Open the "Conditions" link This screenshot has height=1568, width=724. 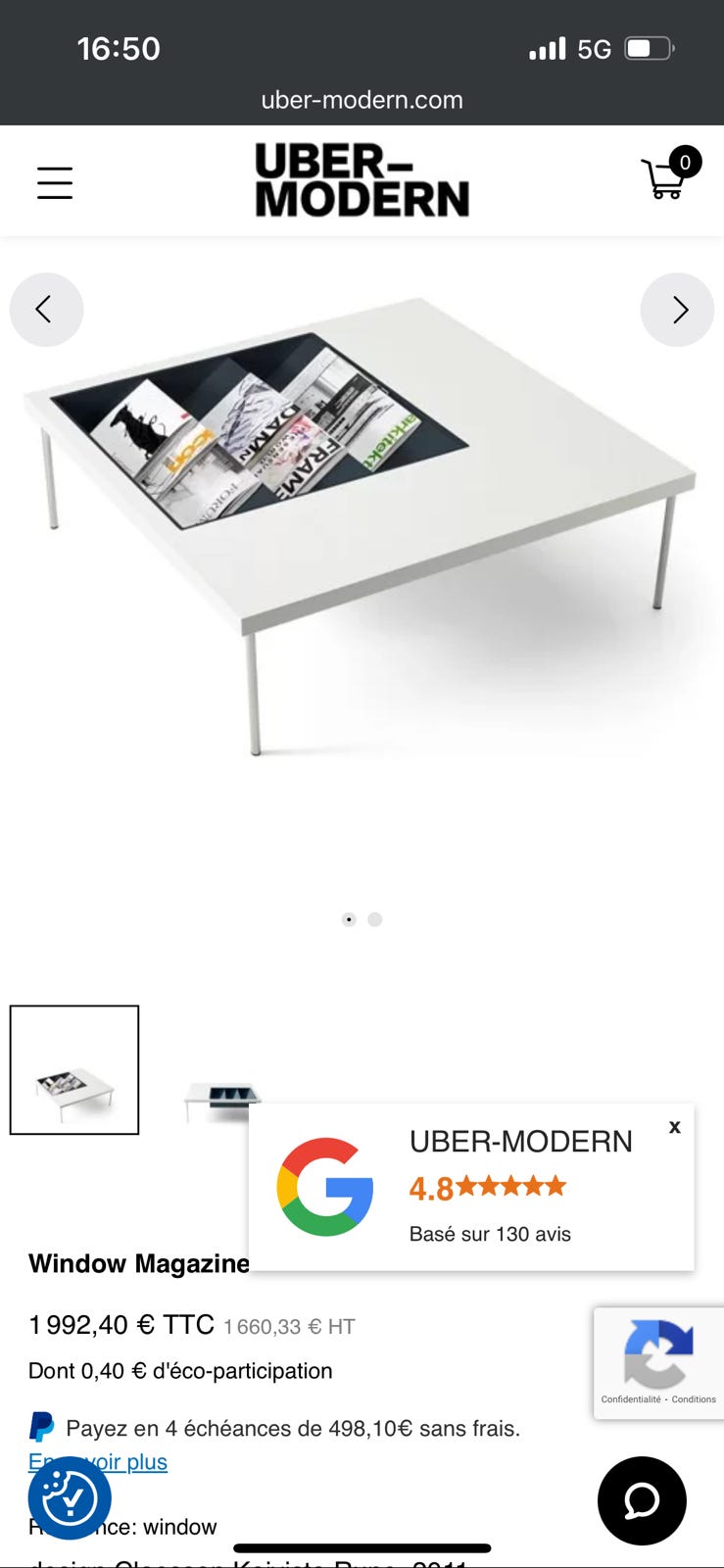pyautogui.click(x=694, y=1399)
